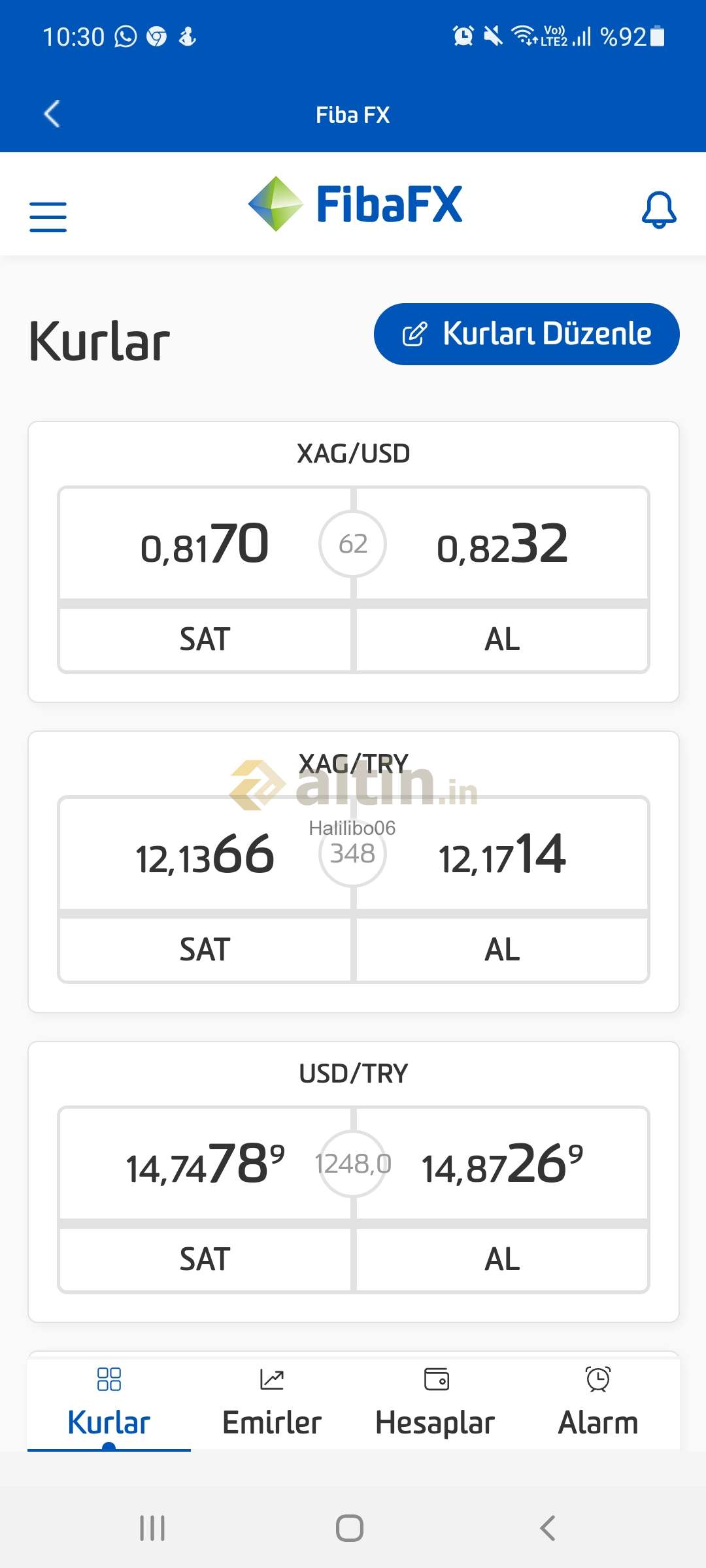
Task: Go back using the top-left arrow
Action: (x=52, y=114)
